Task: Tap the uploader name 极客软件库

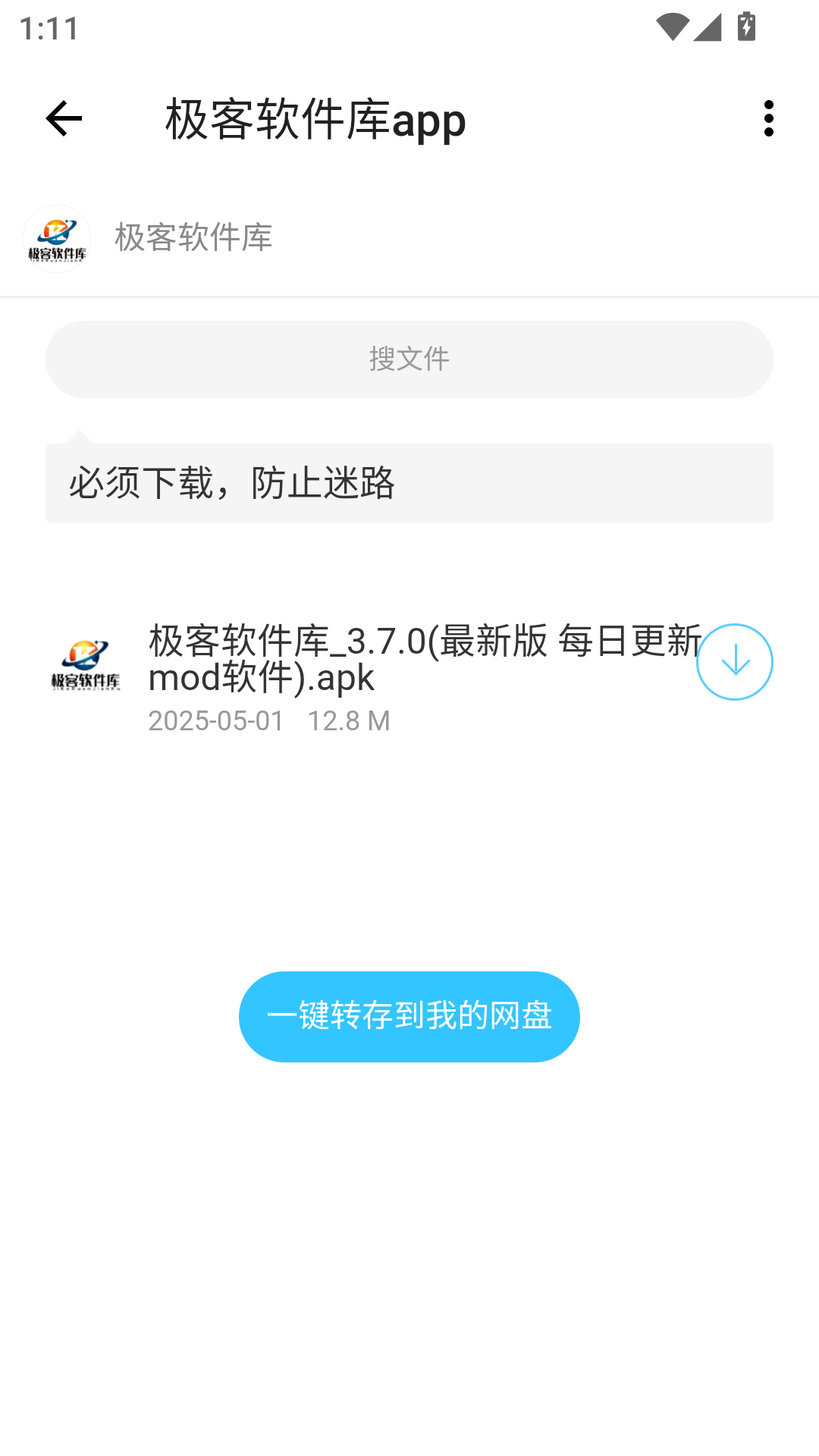Action: click(196, 237)
